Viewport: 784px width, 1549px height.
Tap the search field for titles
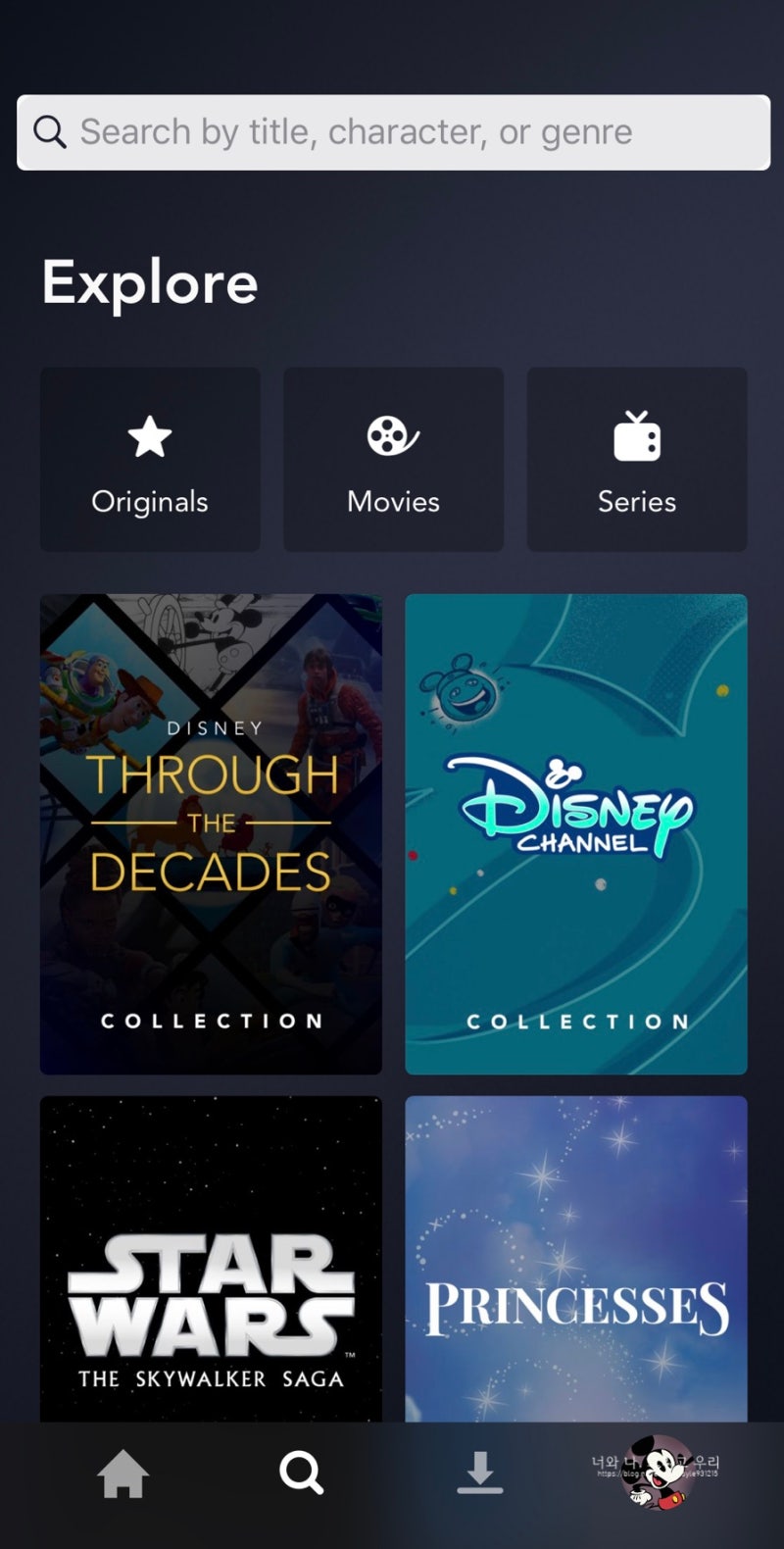click(x=393, y=132)
